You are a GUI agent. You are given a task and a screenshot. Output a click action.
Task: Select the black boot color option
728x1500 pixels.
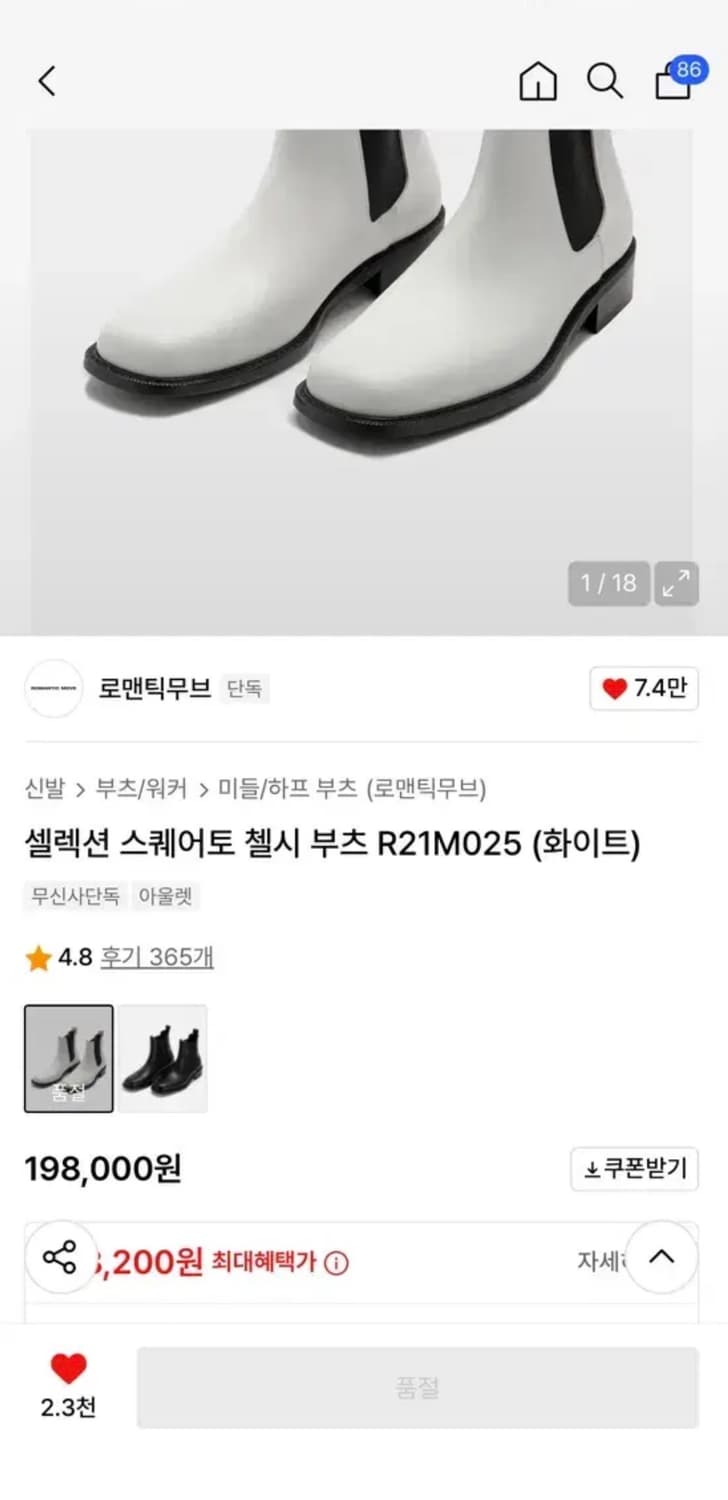click(162, 1059)
